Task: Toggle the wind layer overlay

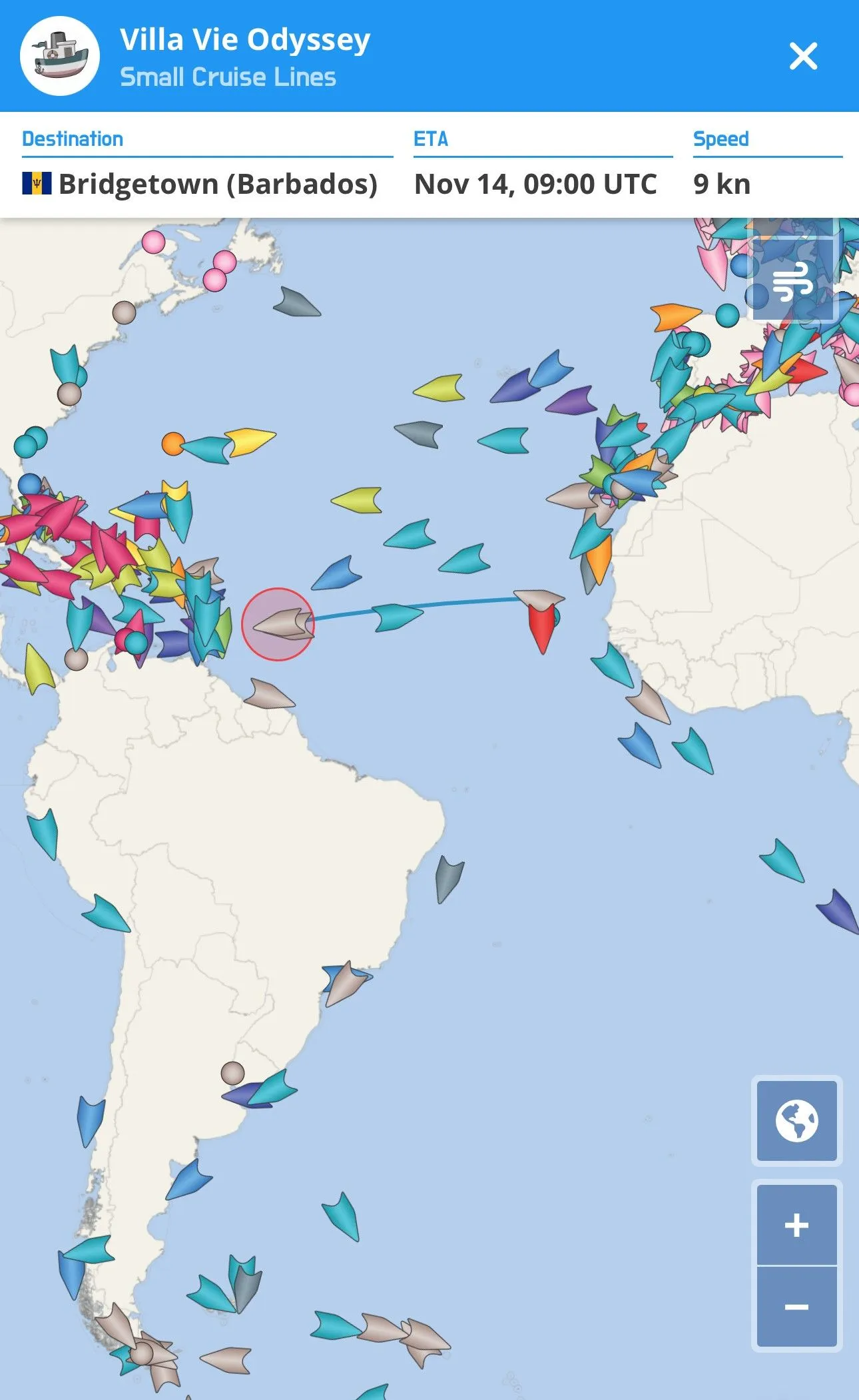Action: [x=792, y=280]
